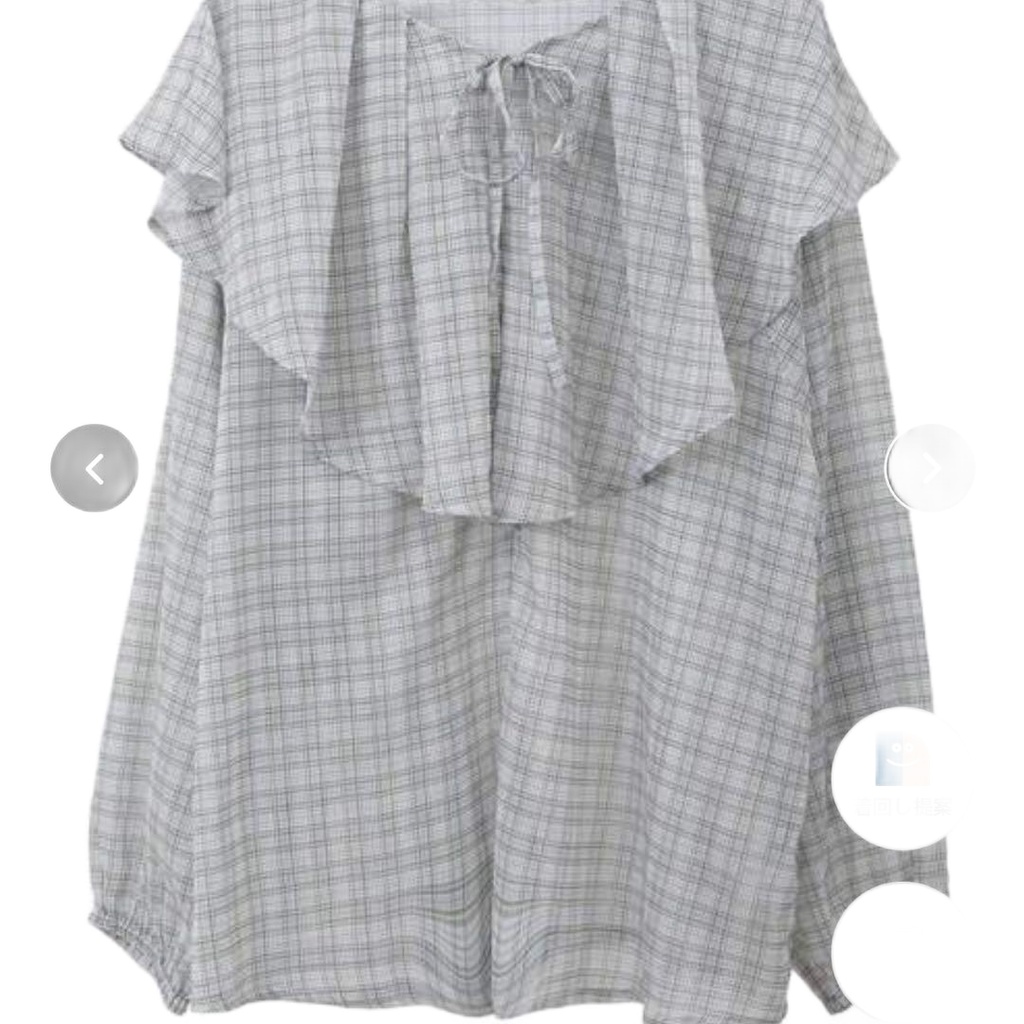Show the next product image

(929, 468)
